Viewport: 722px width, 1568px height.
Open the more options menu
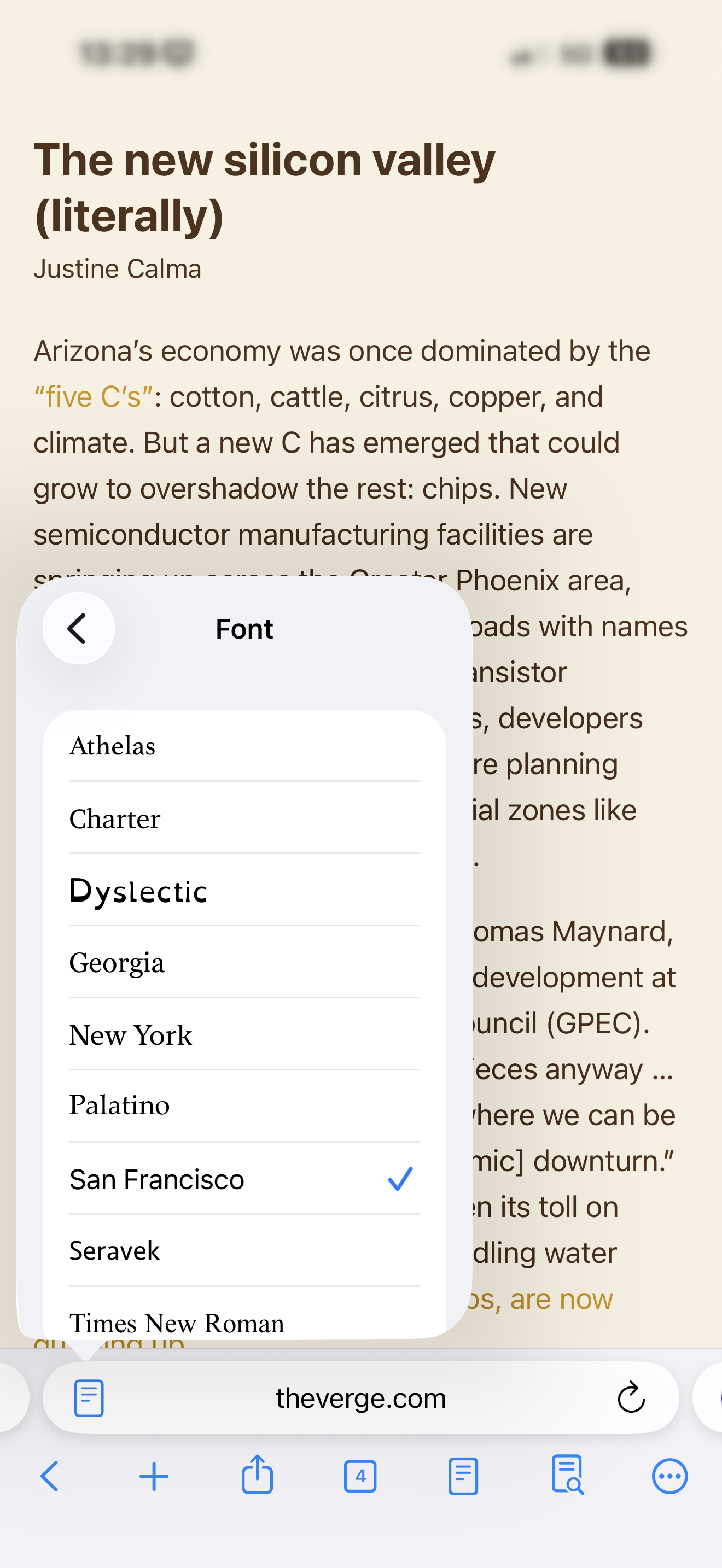coord(669,1476)
